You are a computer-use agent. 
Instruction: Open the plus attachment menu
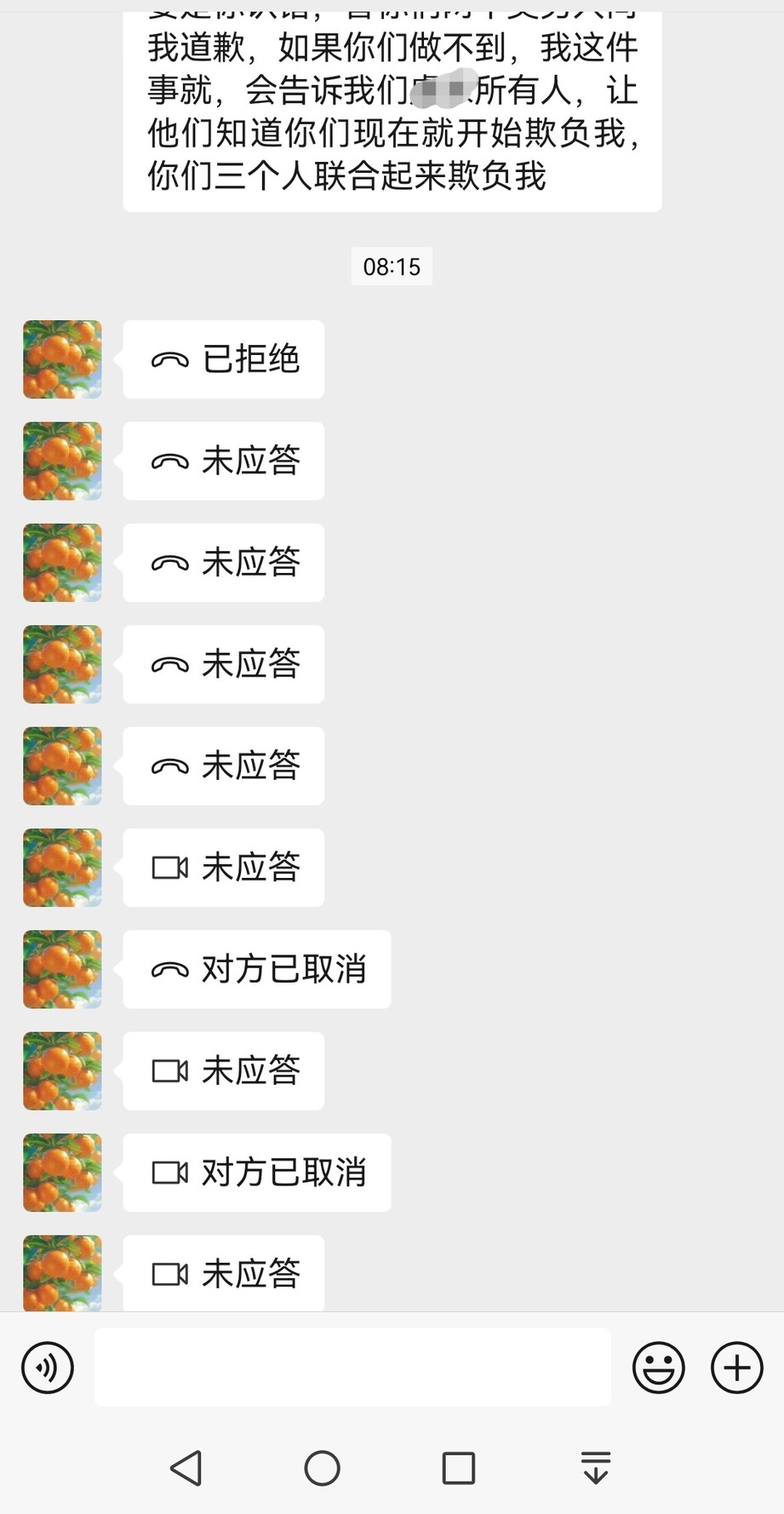(737, 1368)
